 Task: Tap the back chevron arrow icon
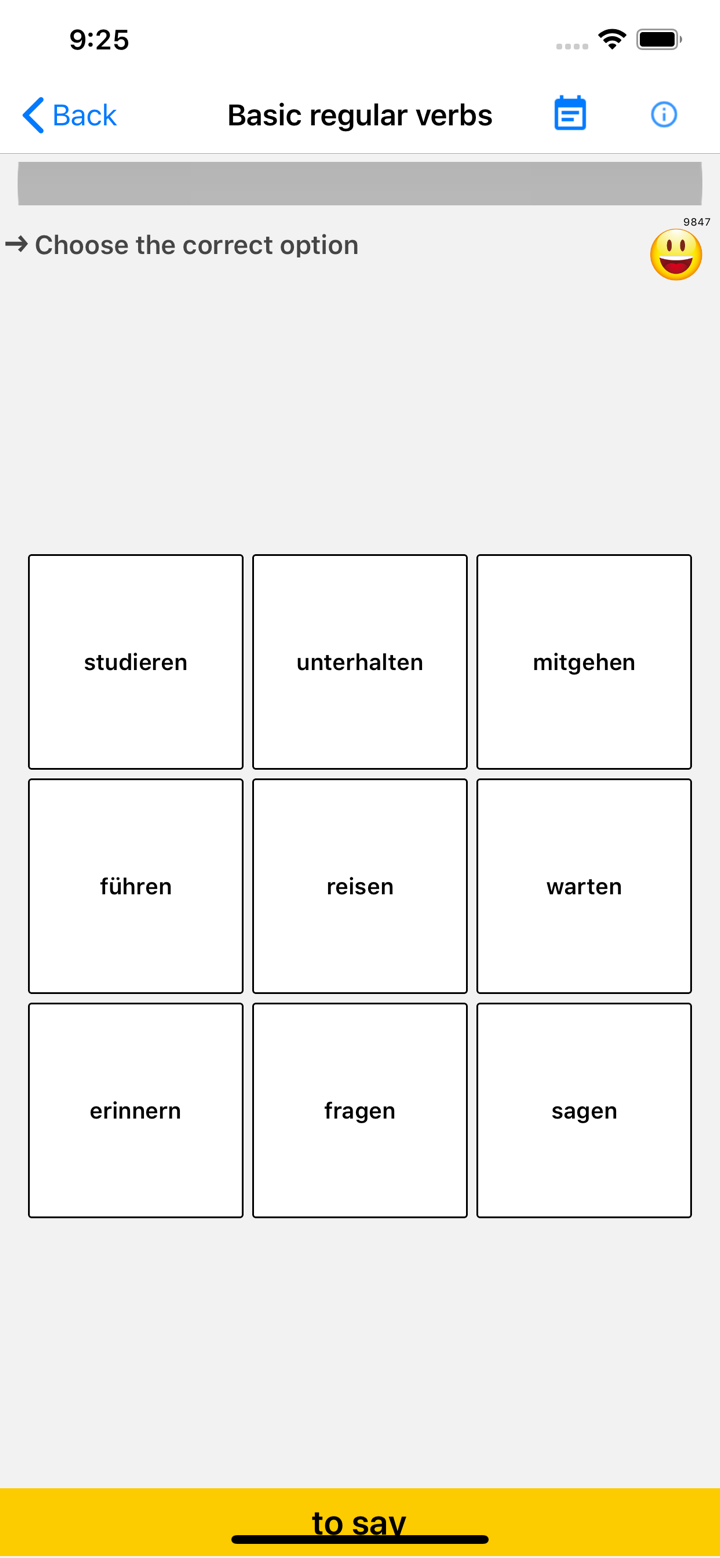point(31,114)
